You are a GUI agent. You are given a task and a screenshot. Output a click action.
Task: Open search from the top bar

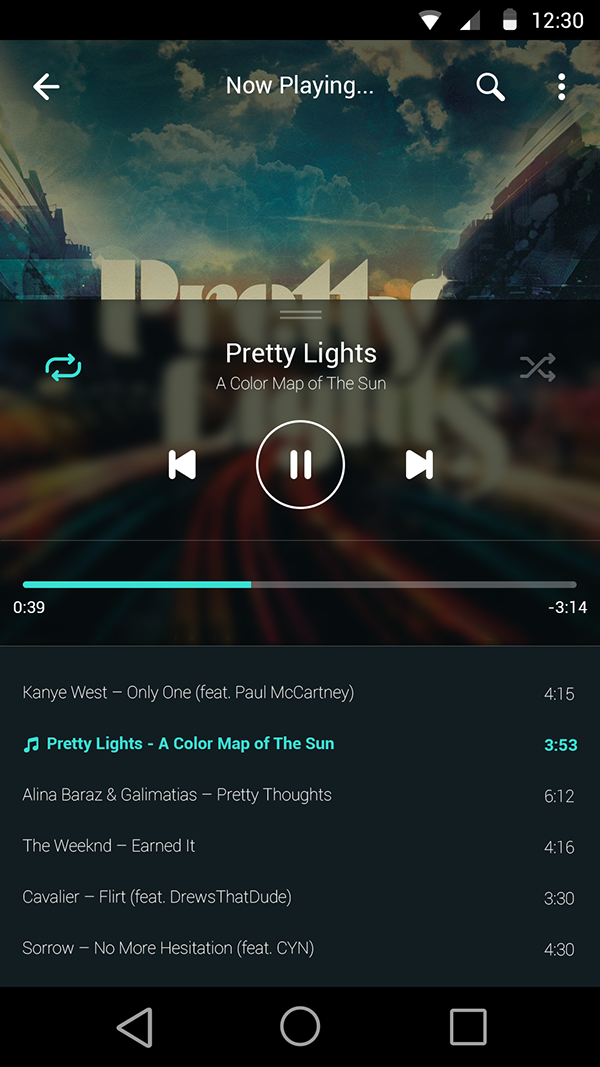pos(490,87)
